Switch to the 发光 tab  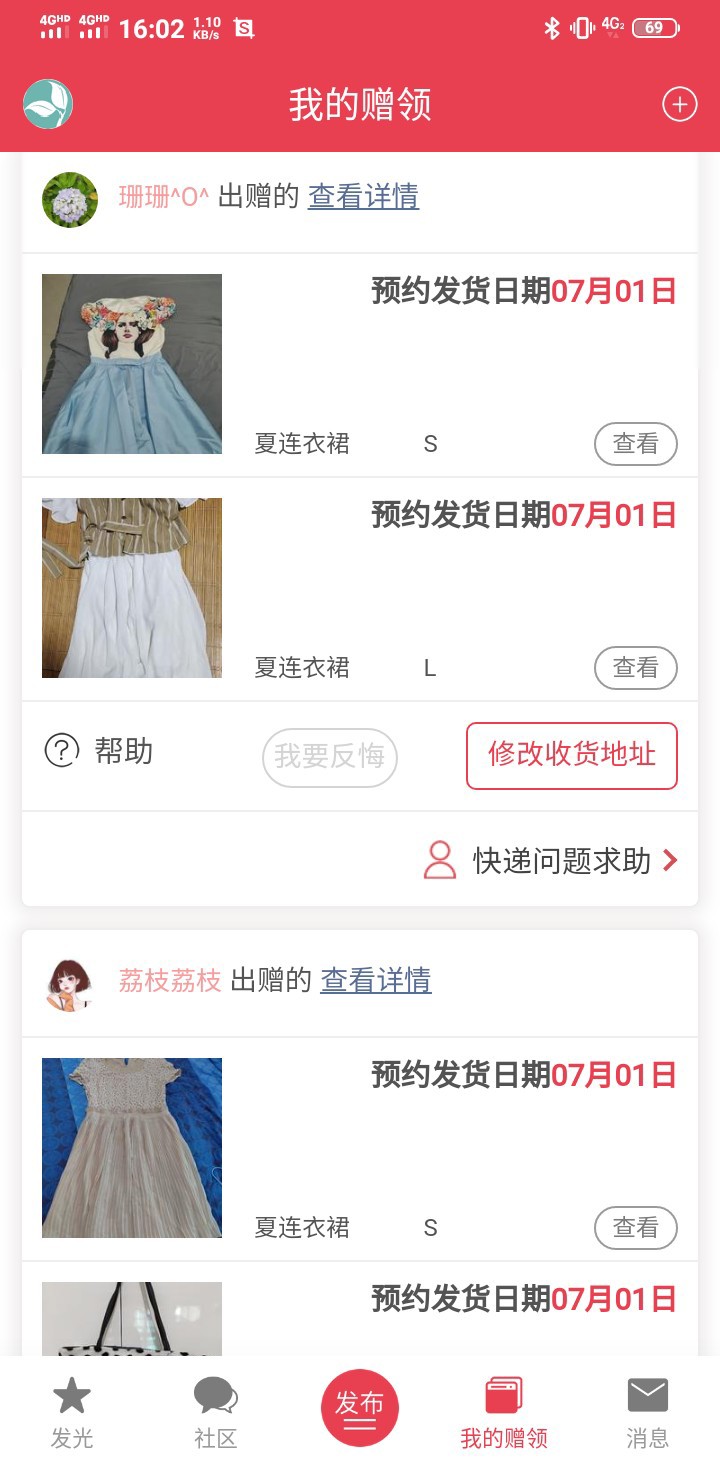click(x=72, y=1412)
